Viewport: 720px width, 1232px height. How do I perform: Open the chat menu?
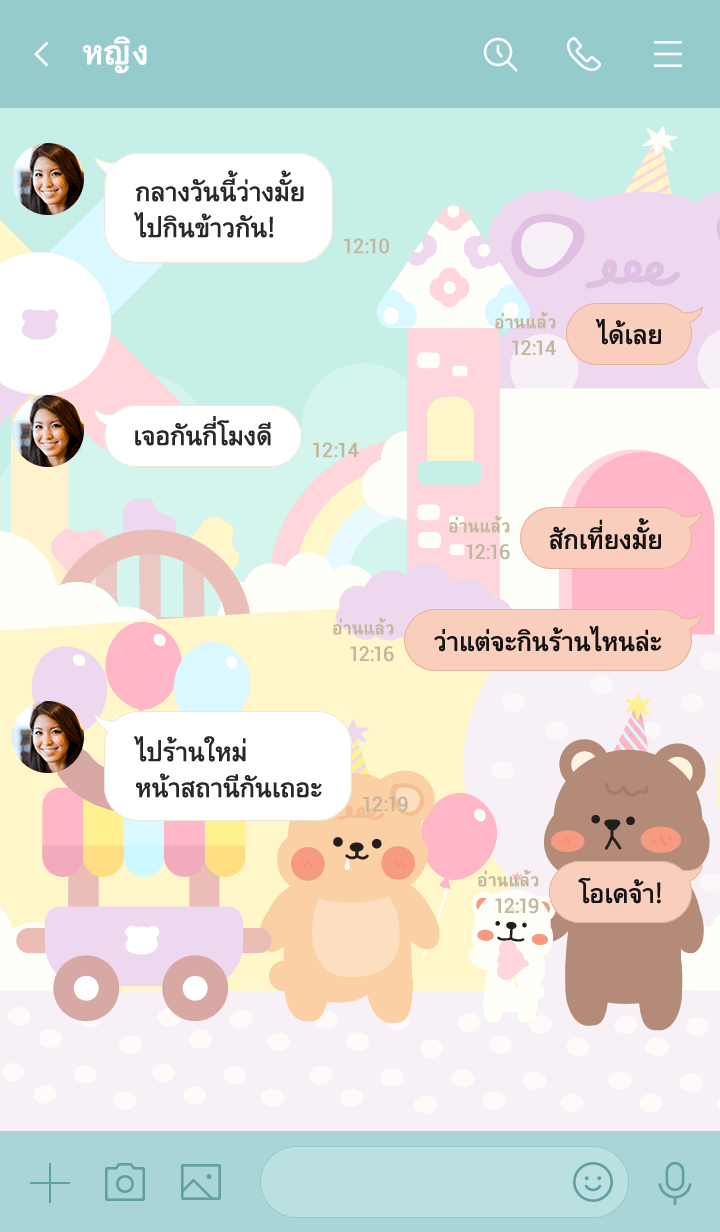click(x=668, y=54)
